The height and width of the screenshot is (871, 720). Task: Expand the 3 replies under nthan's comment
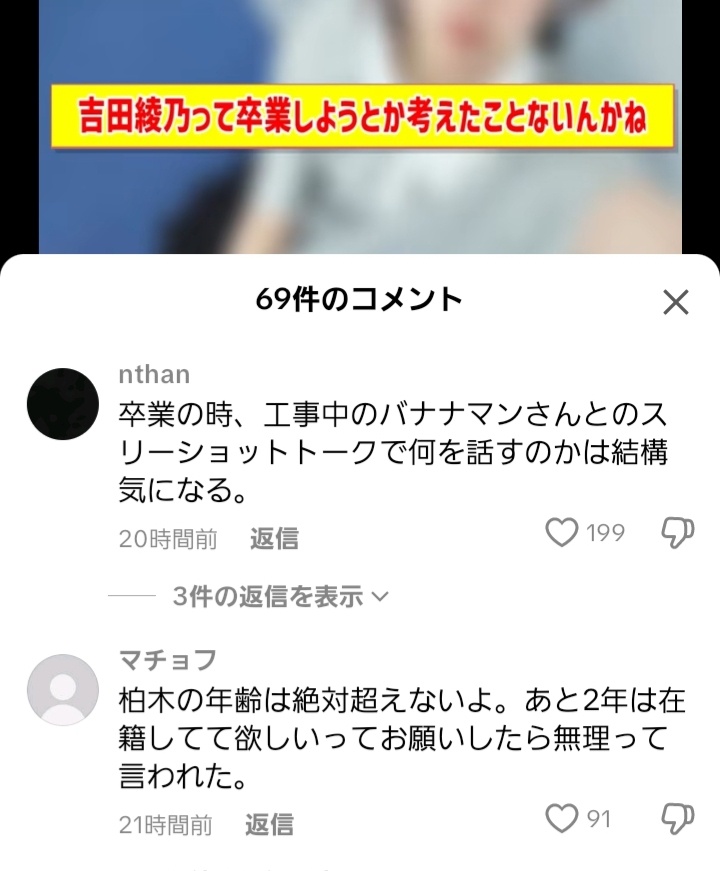tap(280, 597)
